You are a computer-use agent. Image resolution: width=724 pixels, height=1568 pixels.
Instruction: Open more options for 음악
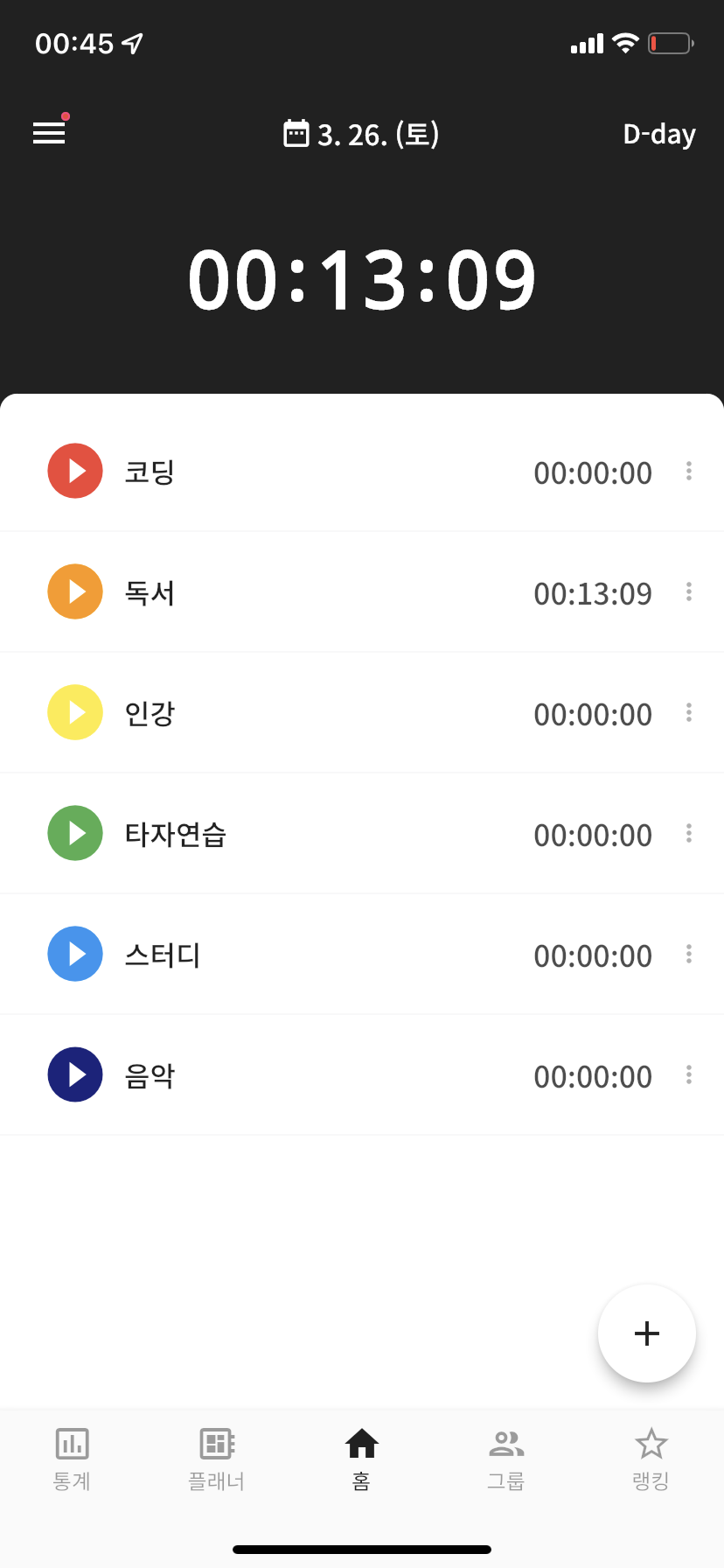689,1075
